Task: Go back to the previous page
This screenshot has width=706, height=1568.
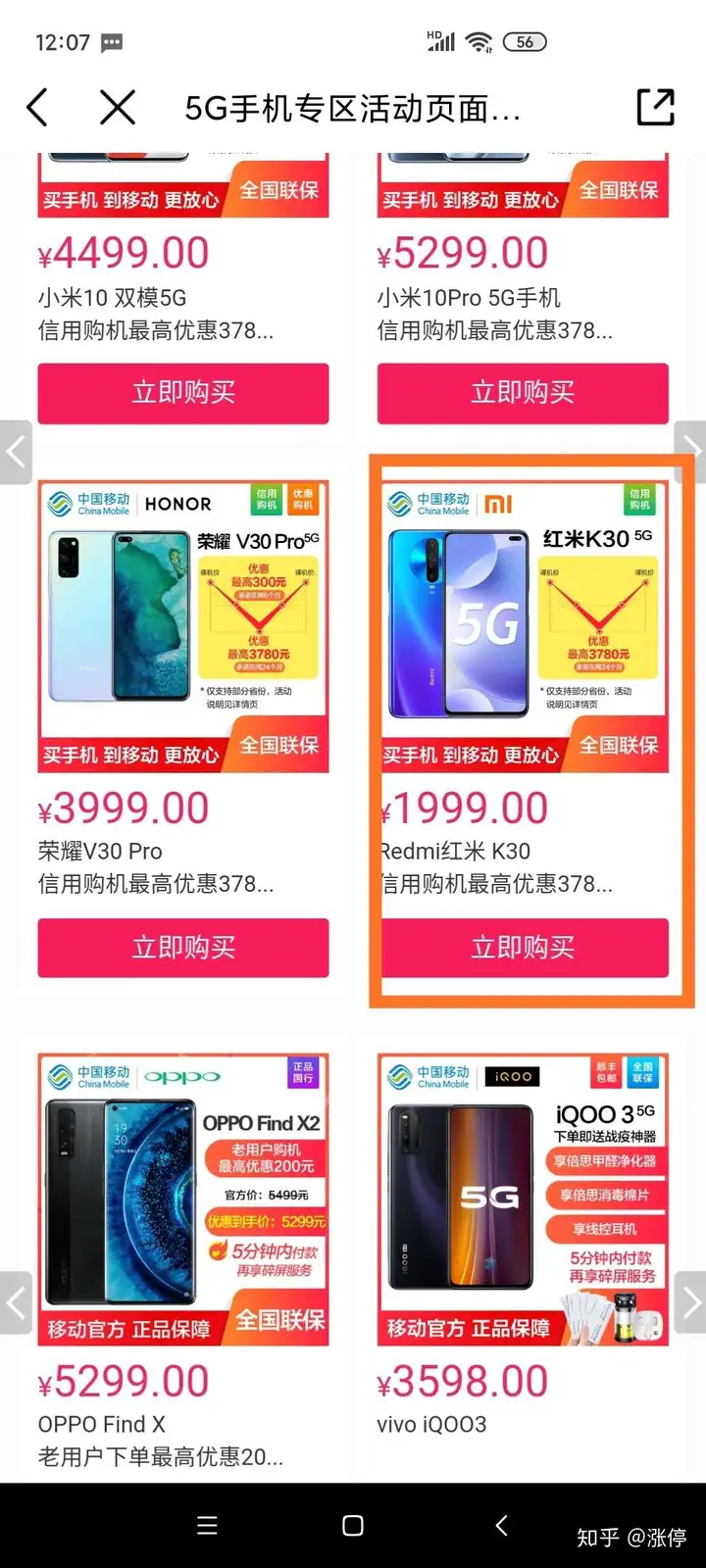Action: click(x=38, y=108)
